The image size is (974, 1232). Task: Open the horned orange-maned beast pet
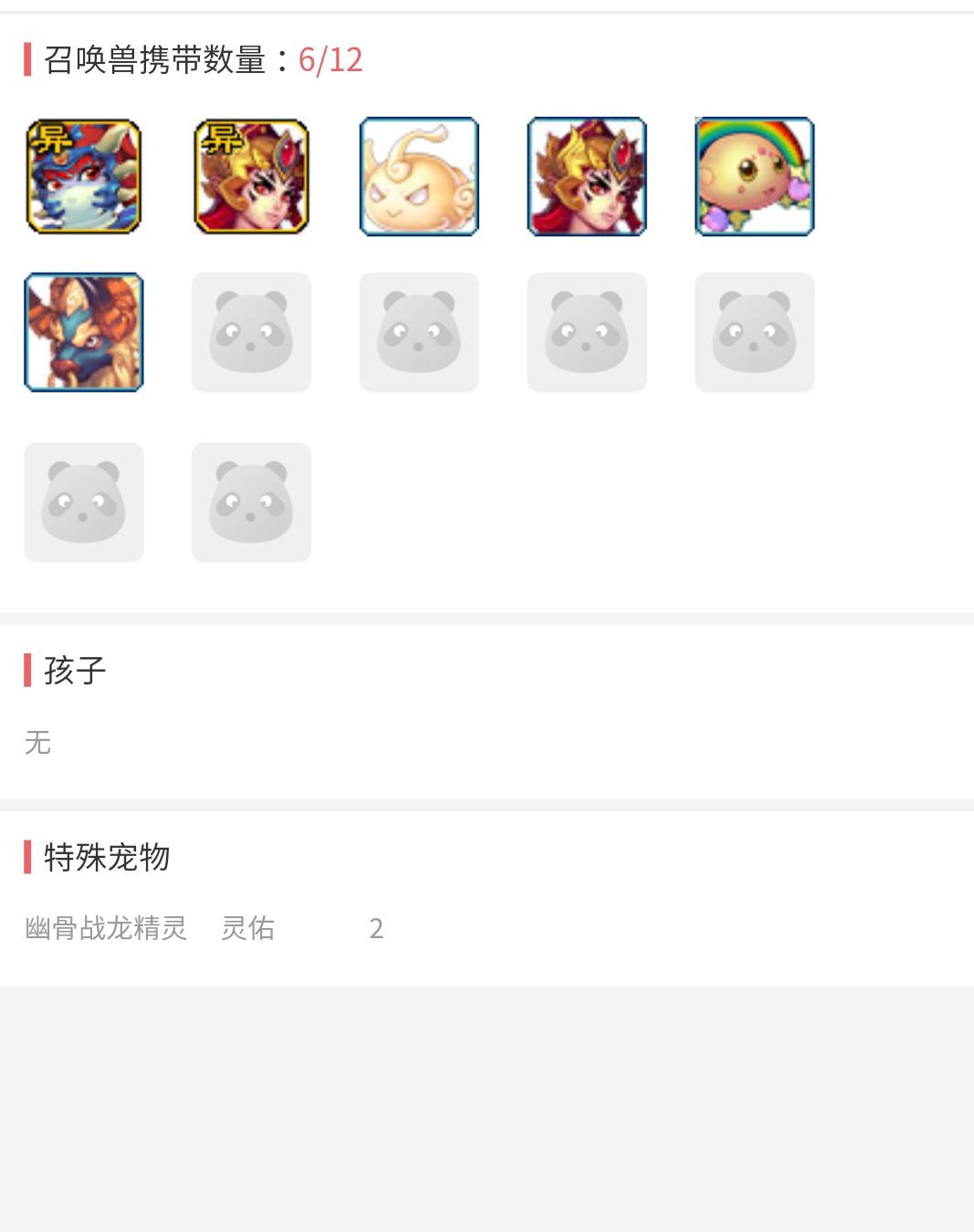coord(83,332)
